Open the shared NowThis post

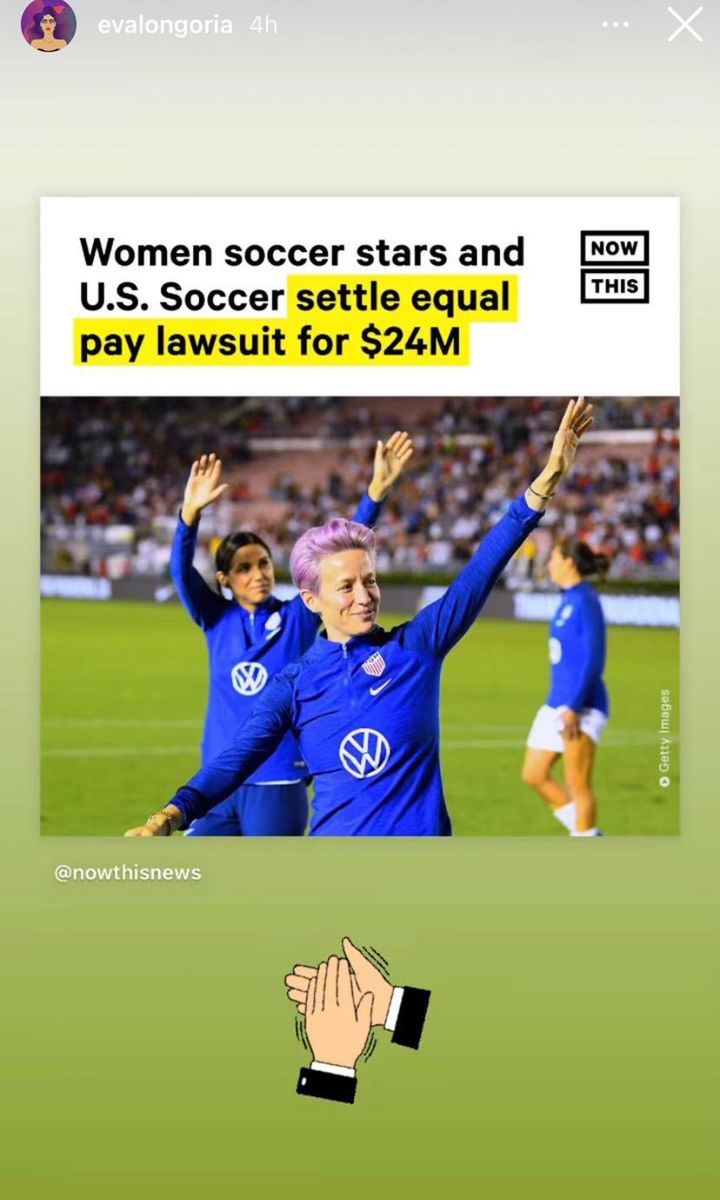360,515
